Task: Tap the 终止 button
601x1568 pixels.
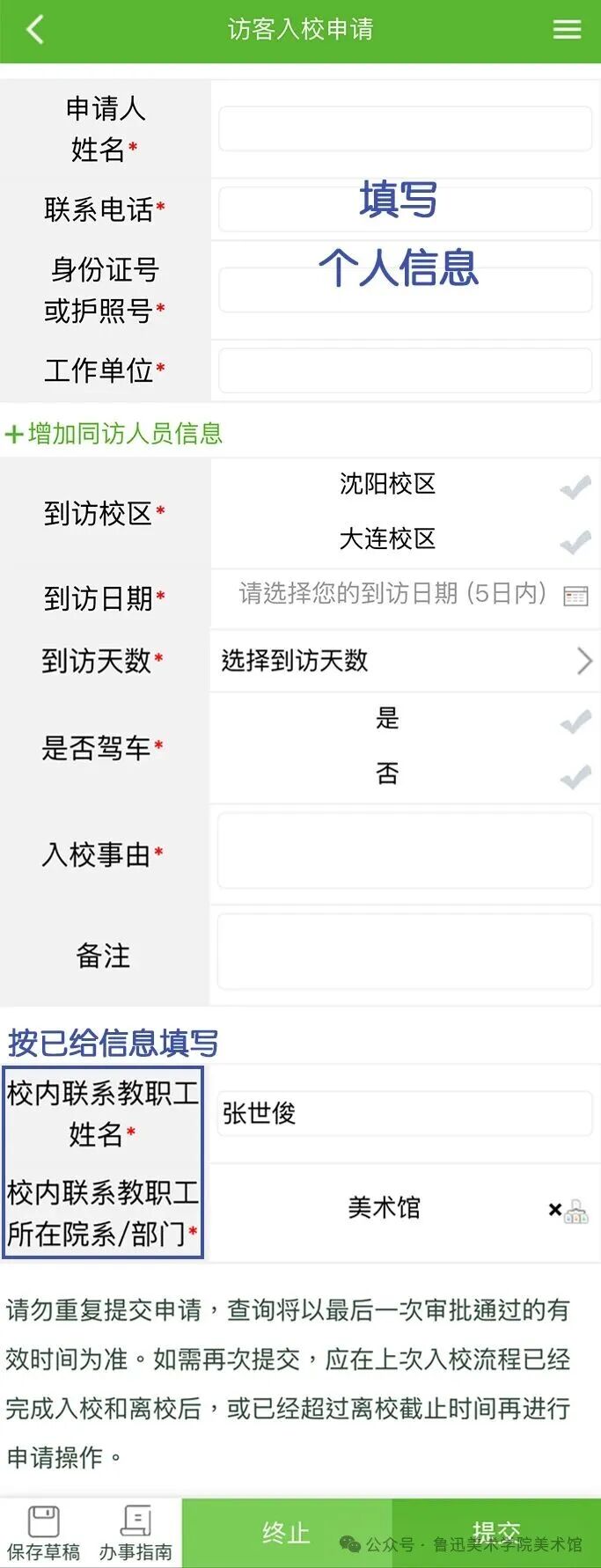Action: (x=286, y=1532)
